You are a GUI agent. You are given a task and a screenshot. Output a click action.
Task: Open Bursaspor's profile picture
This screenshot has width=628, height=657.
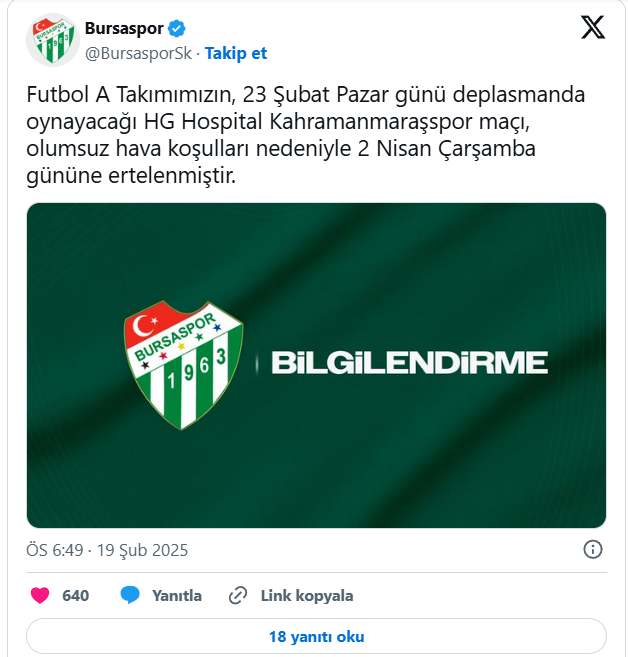pos(52,40)
